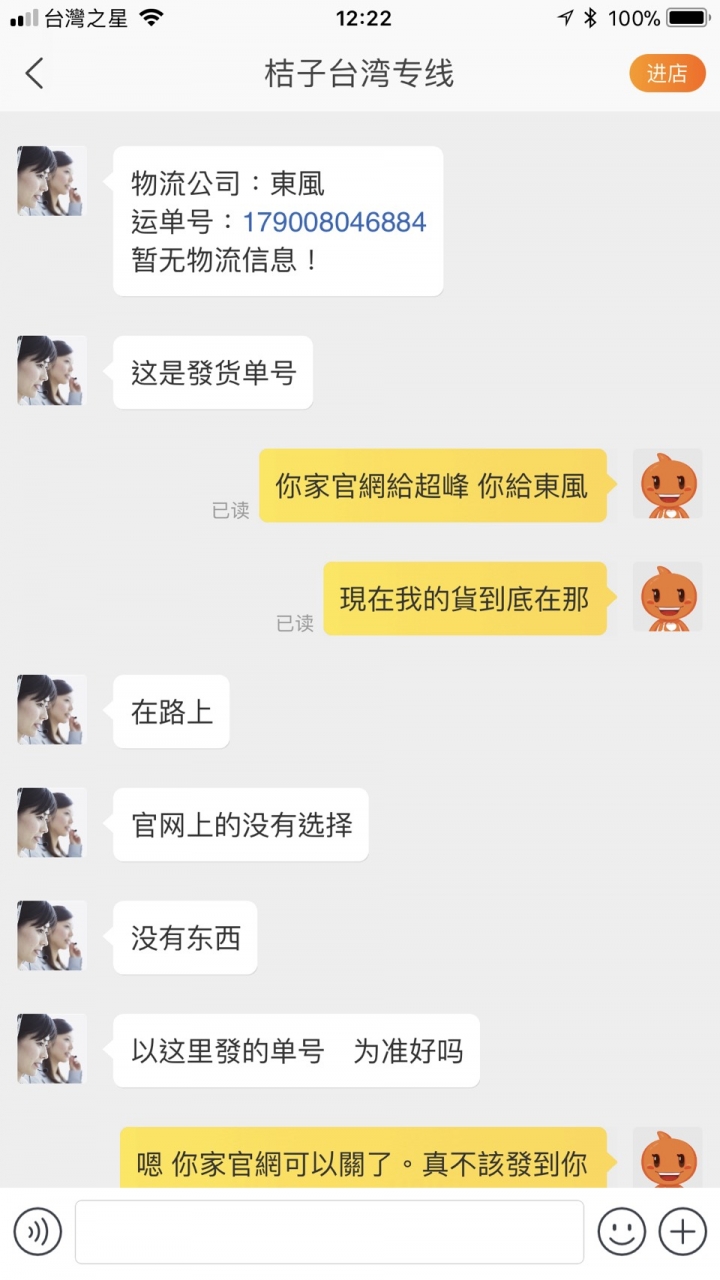Image resolution: width=720 pixels, height=1280 pixels.
Task: Go back from the 桔子台湾专线 chat
Action: coord(35,74)
